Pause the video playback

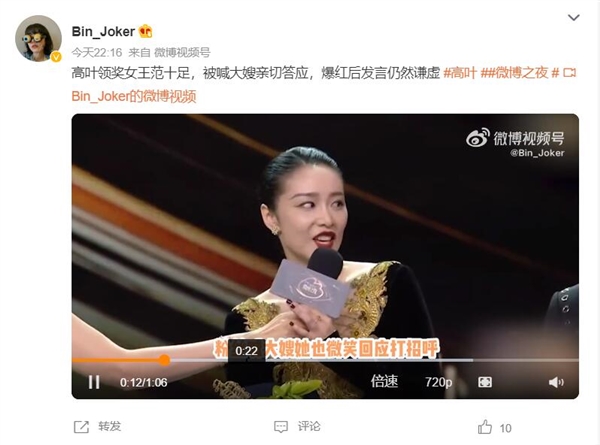[93, 382]
